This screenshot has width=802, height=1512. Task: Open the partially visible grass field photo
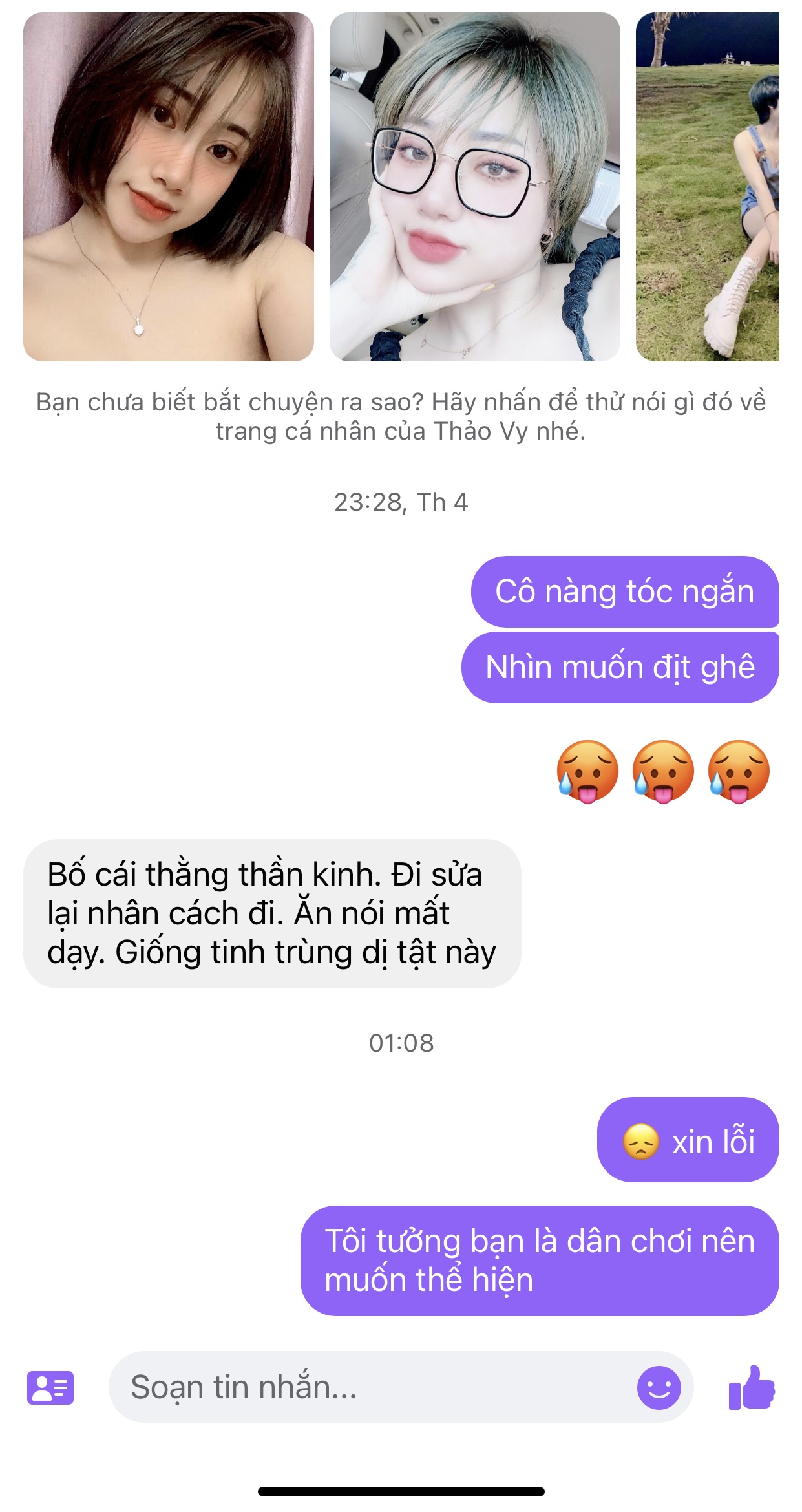(707, 187)
